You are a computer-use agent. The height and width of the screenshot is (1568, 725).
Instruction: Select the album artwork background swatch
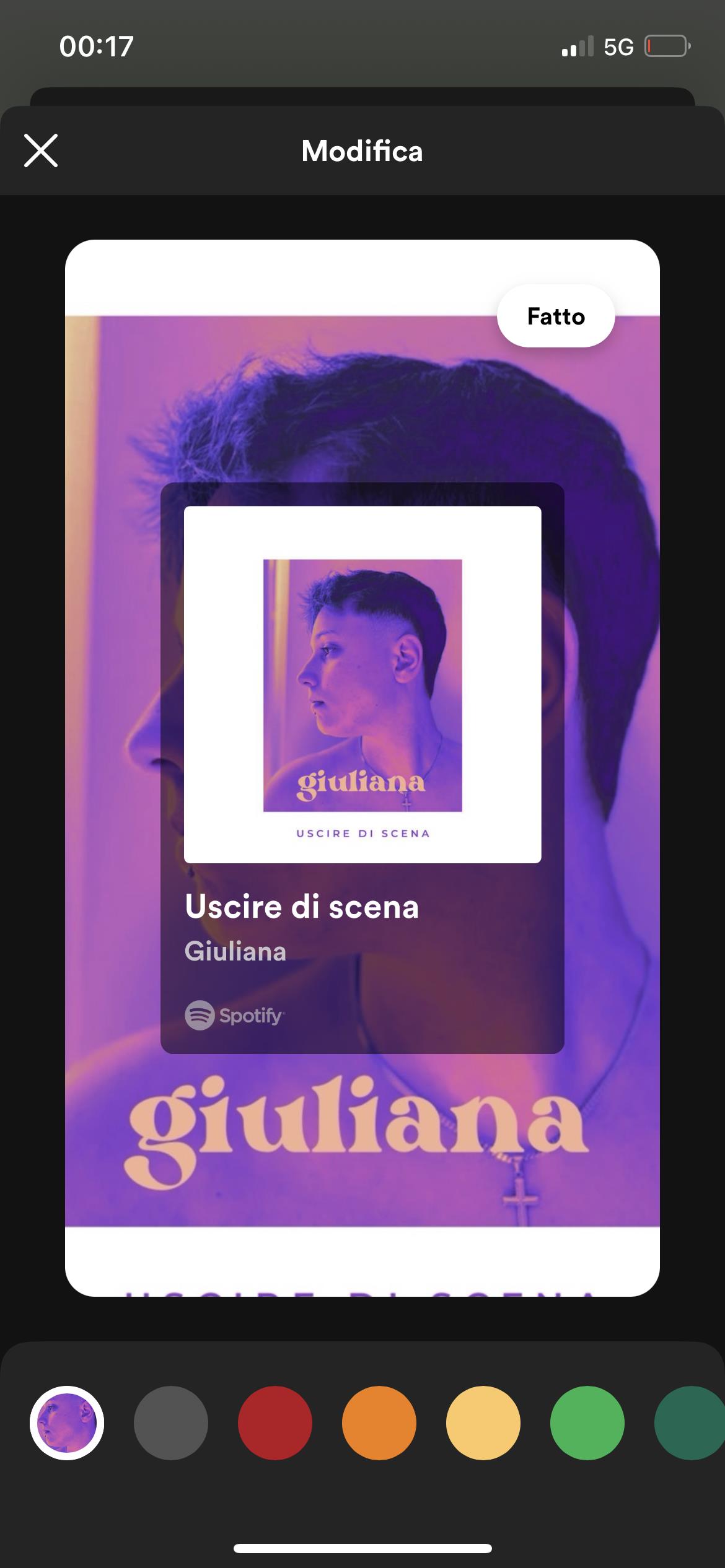pos(67,1423)
